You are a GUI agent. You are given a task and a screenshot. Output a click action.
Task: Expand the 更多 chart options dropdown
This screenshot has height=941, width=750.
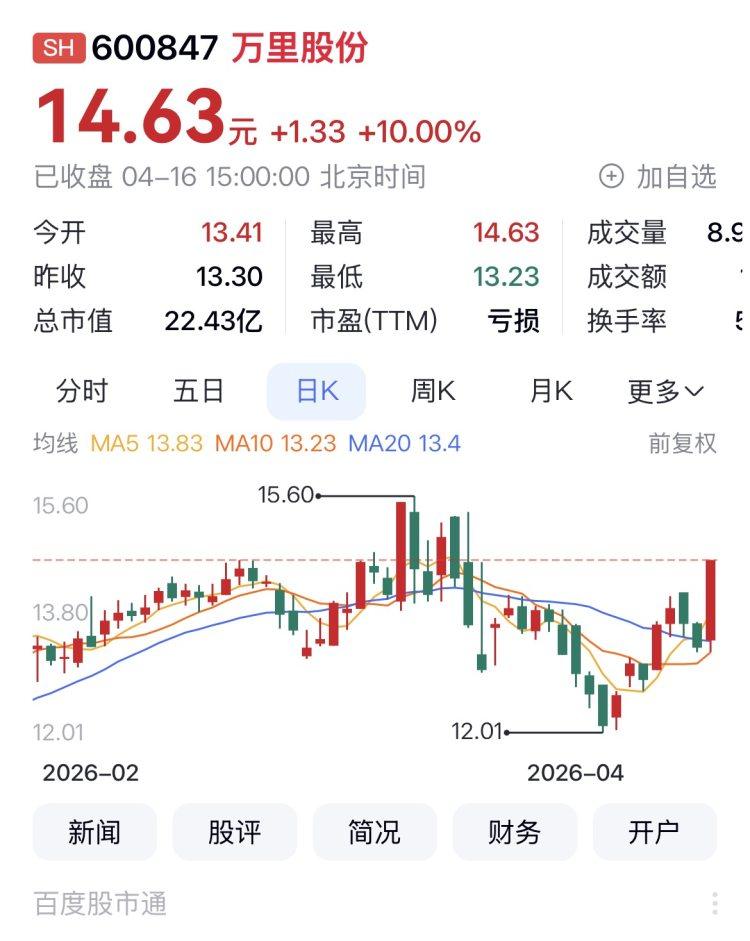coord(666,391)
